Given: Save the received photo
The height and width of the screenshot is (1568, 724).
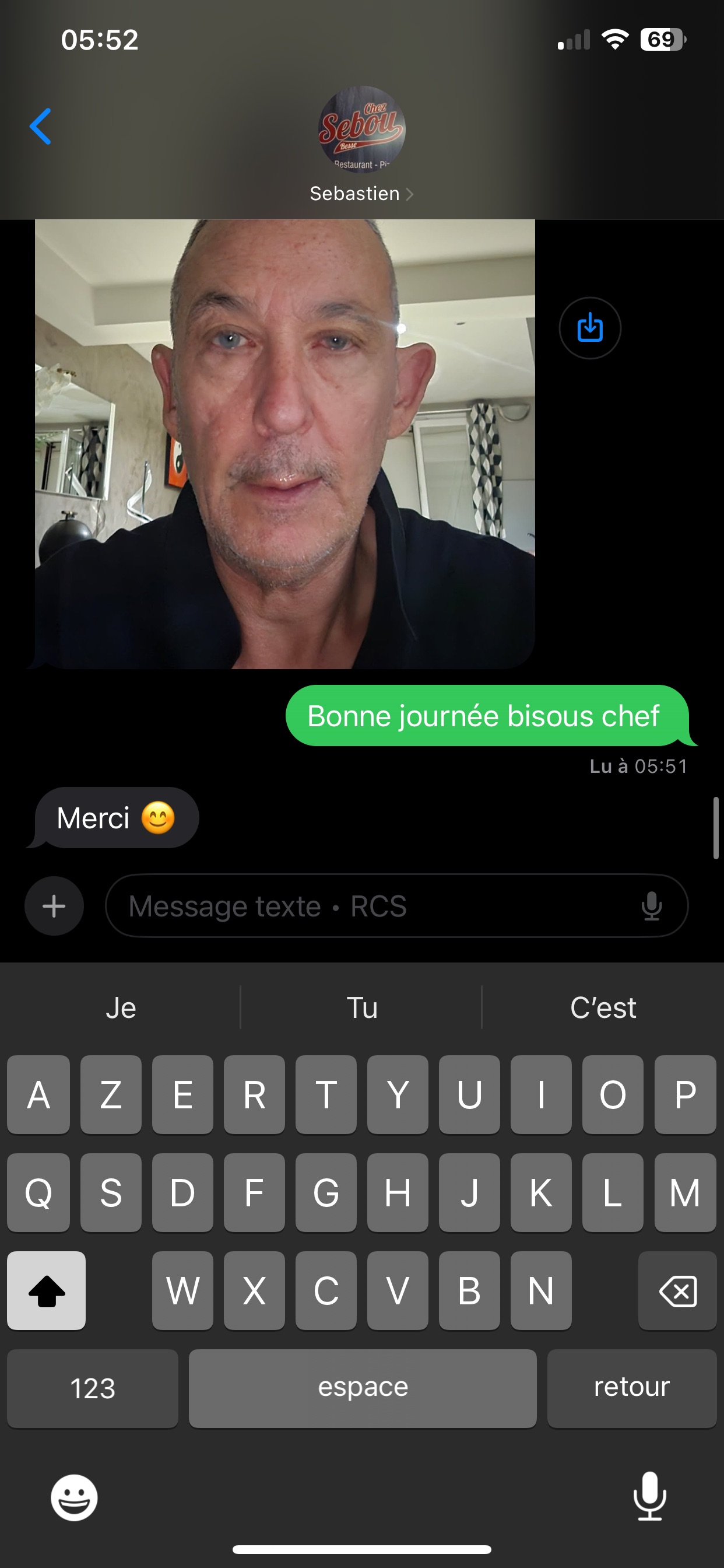Looking at the screenshot, I should coord(589,328).
